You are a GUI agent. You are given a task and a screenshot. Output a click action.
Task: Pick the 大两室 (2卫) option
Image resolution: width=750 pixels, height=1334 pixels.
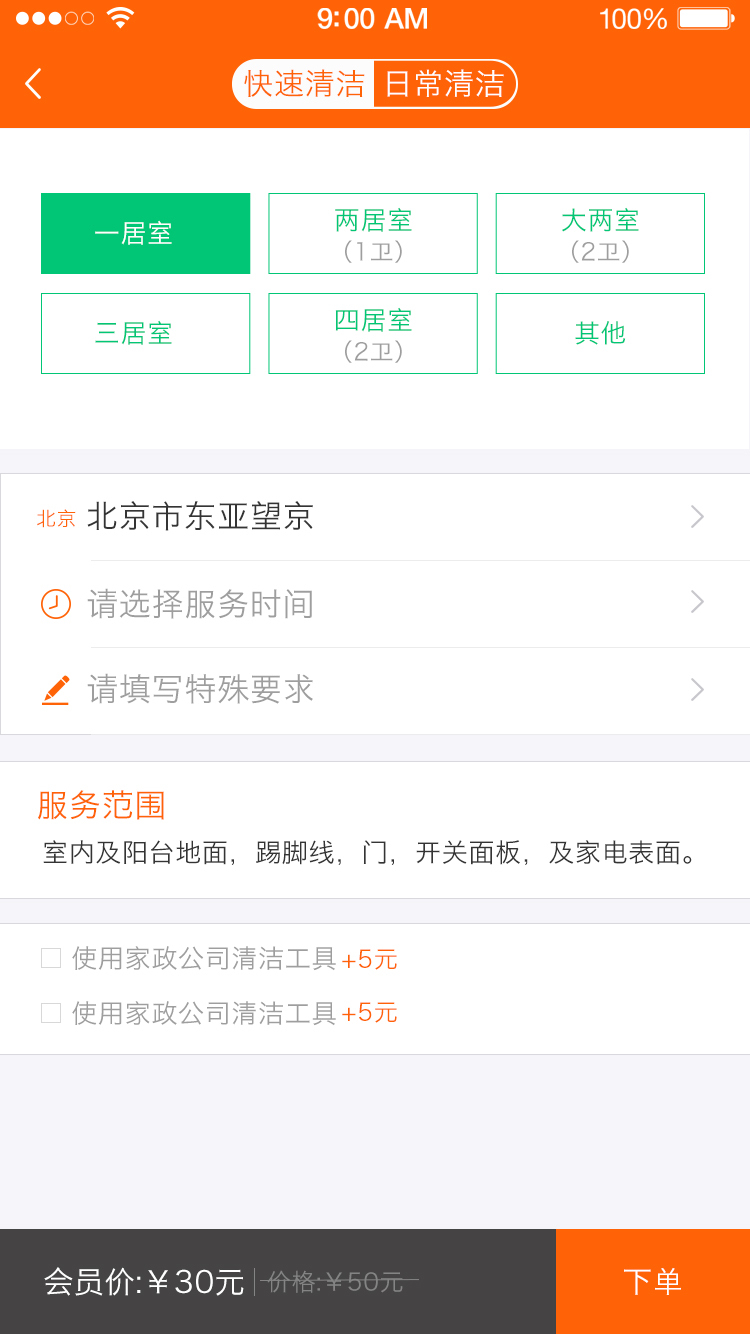pyautogui.click(x=600, y=233)
